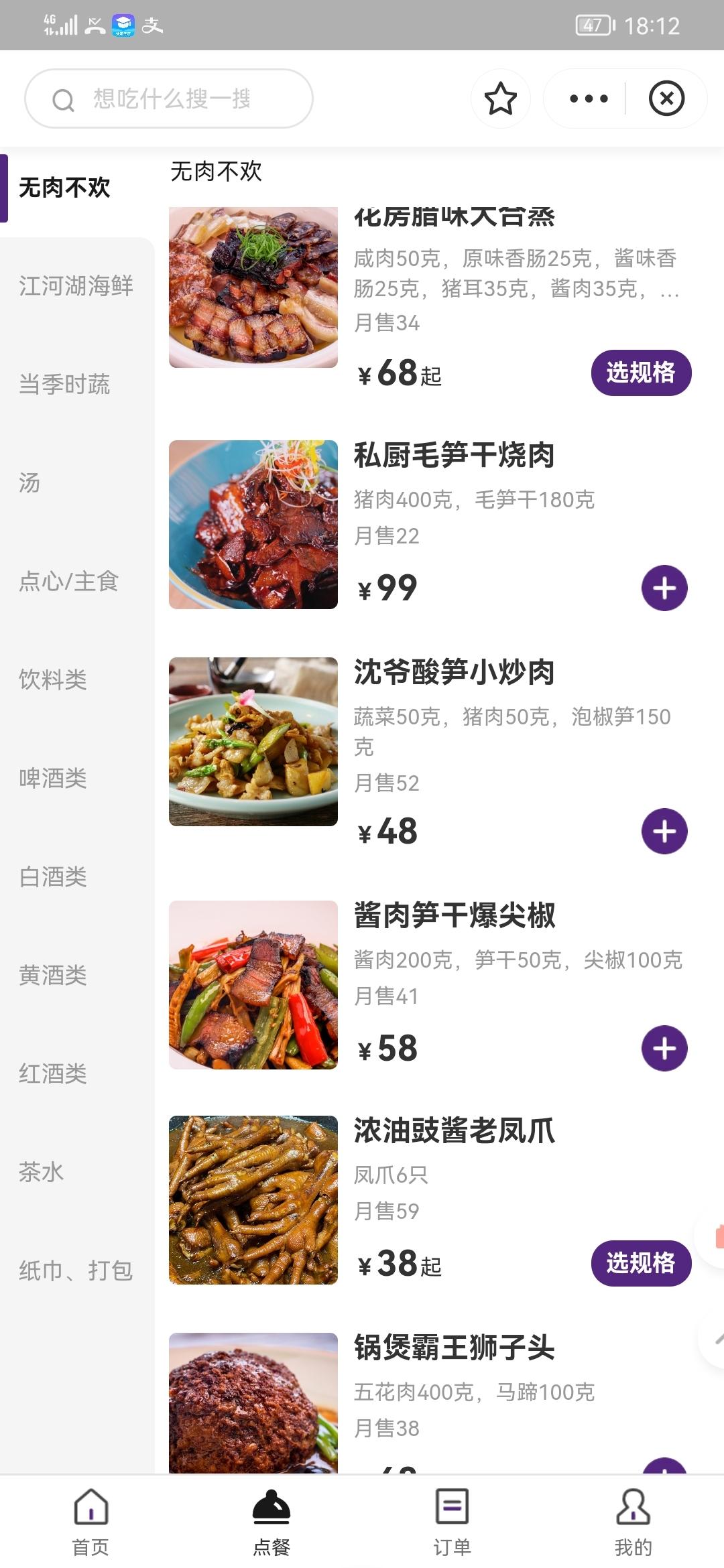The height and width of the screenshot is (1568, 724).
Task: Close the mini program
Action: point(666,99)
